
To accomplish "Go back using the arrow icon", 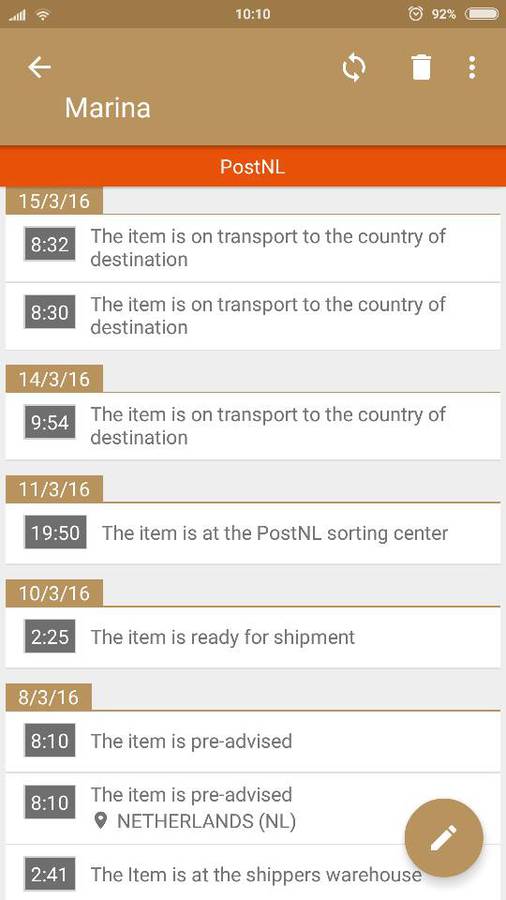I will (40, 68).
